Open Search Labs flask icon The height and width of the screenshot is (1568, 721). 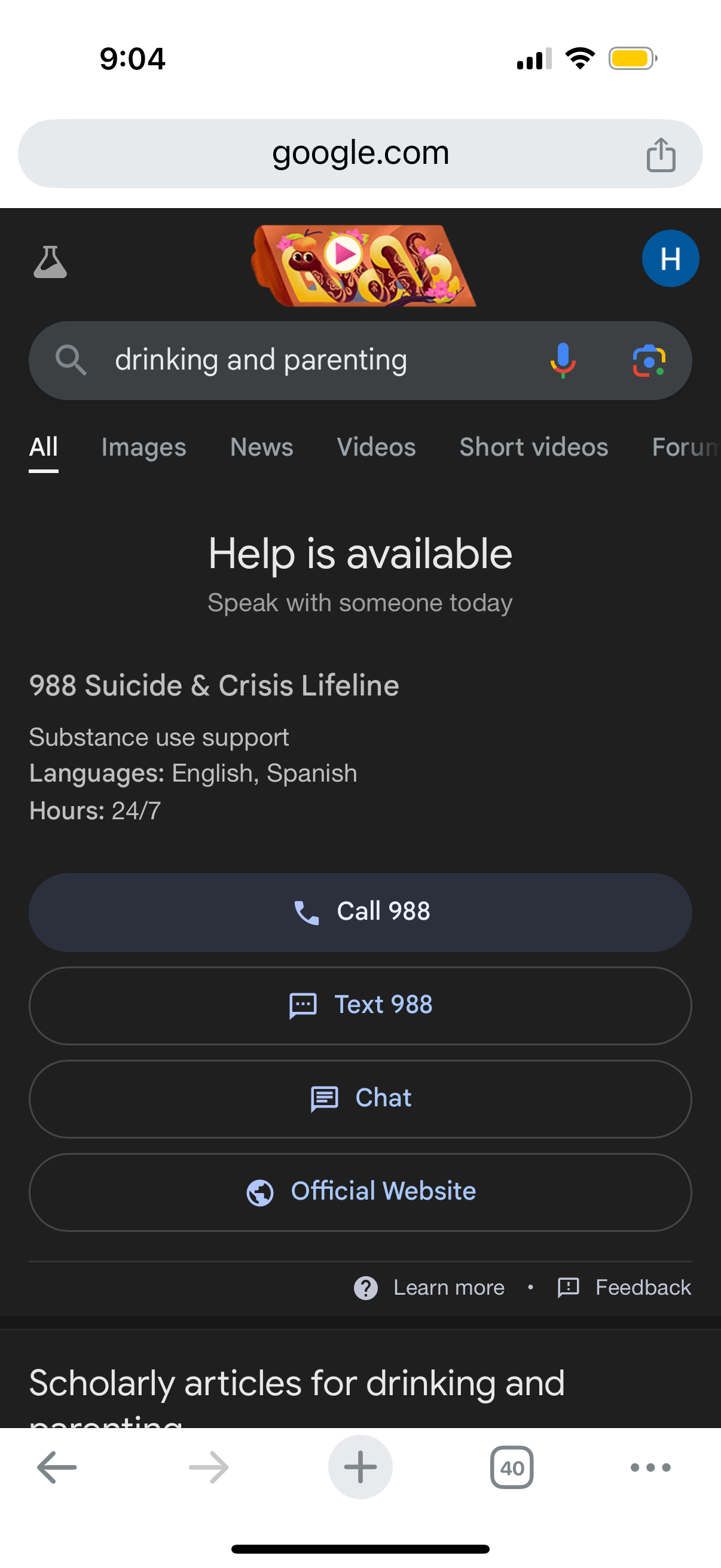click(50, 262)
